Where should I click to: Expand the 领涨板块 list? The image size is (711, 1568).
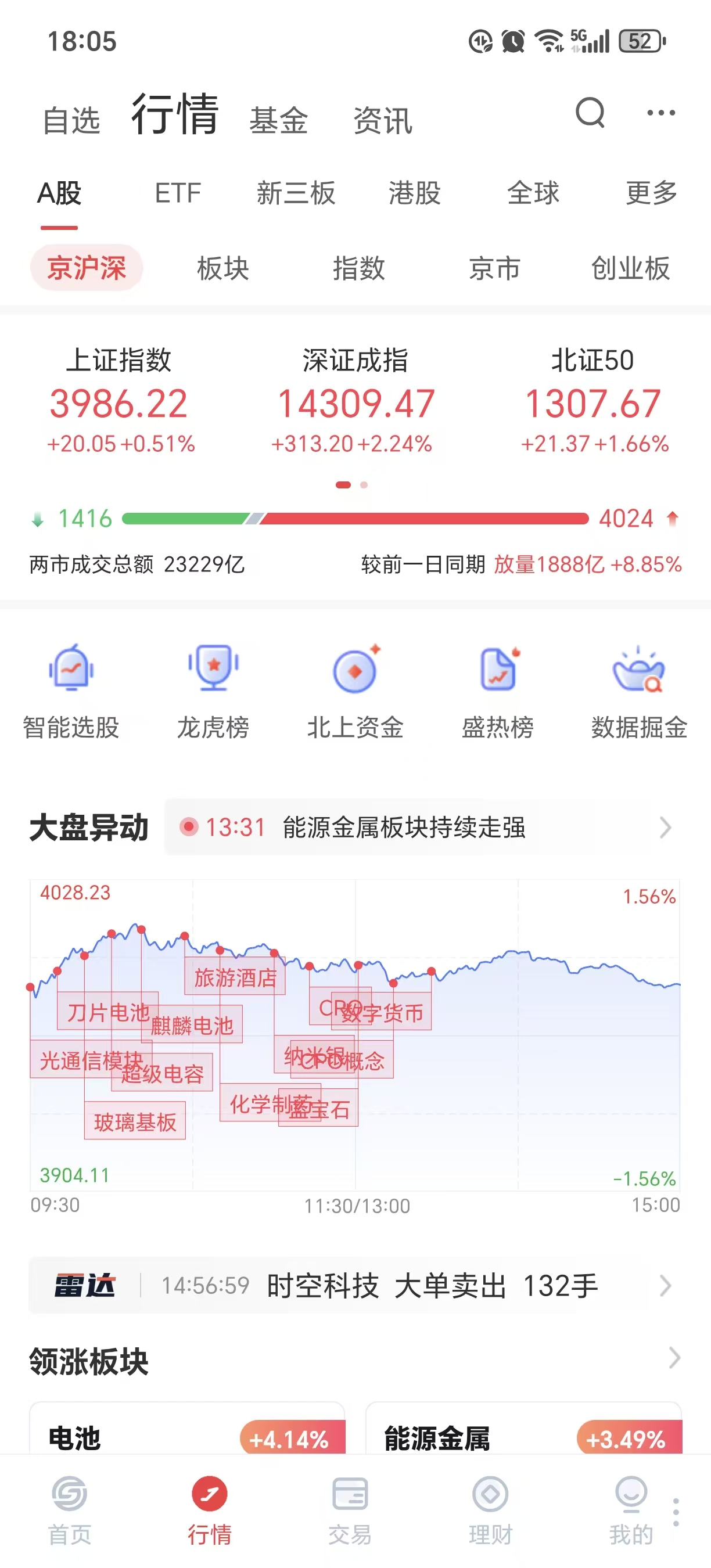click(x=674, y=1358)
